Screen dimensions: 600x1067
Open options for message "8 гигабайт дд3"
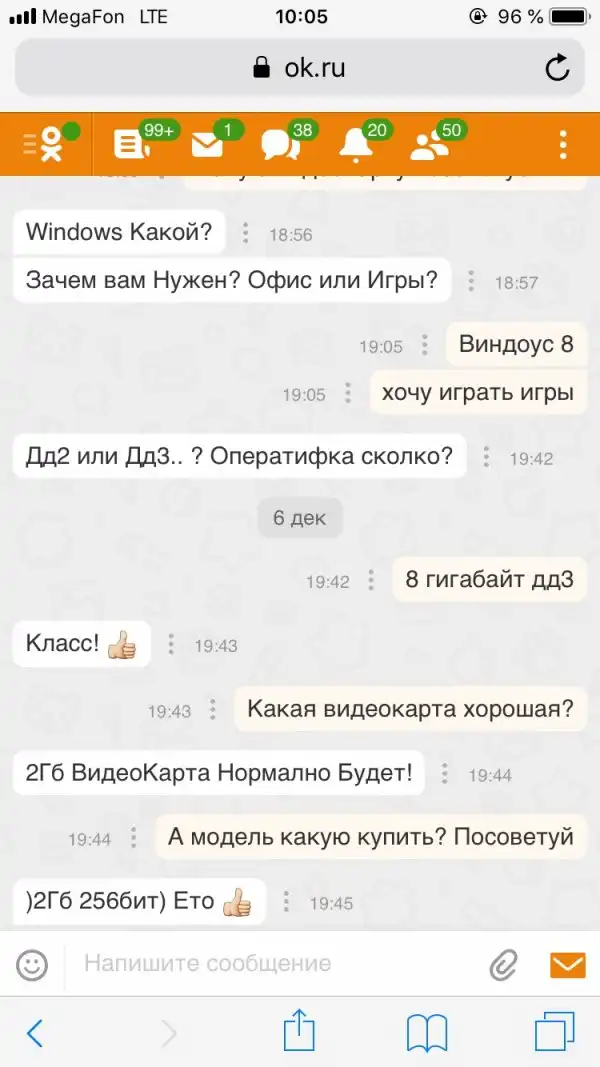[x=371, y=580]
